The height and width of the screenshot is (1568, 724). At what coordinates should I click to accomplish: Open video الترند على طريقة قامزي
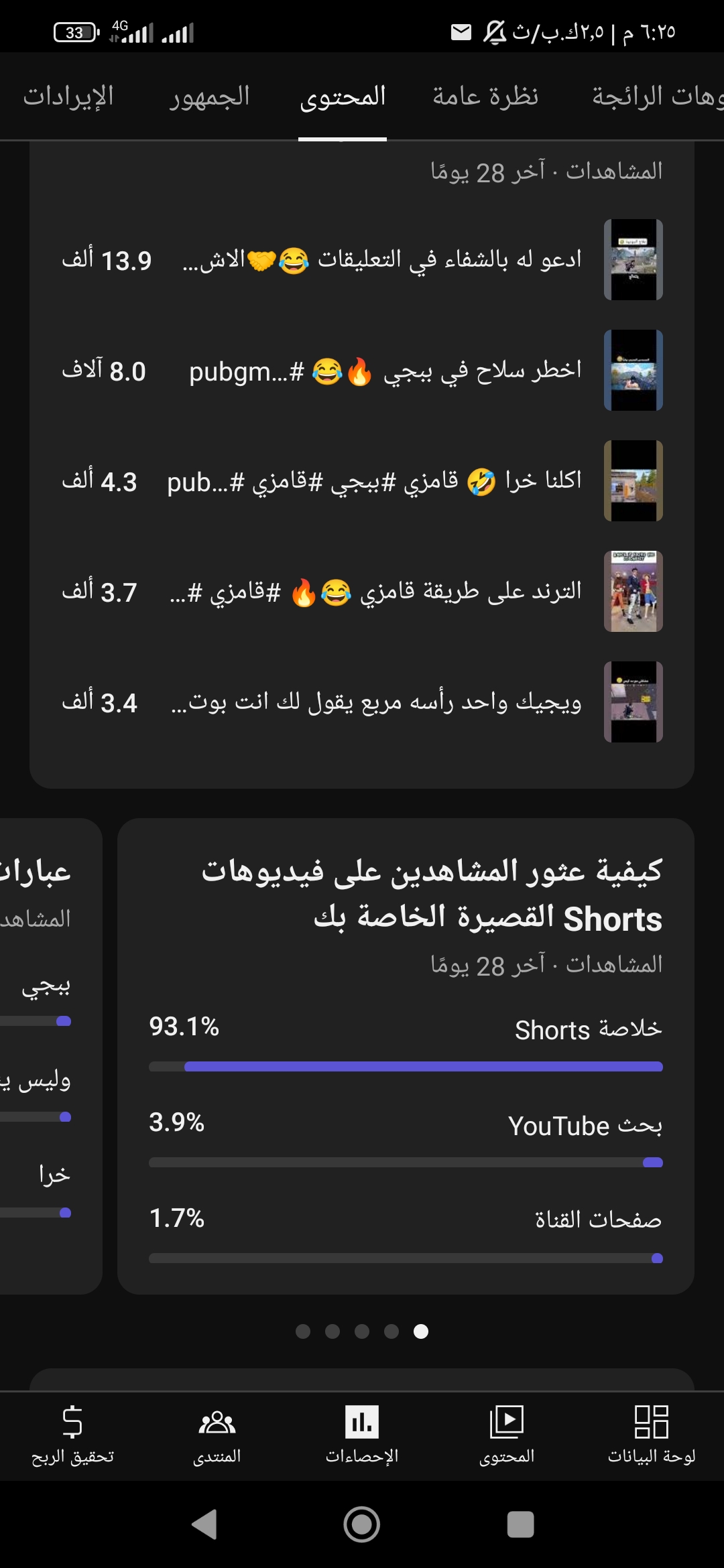[x=362, y=592]
